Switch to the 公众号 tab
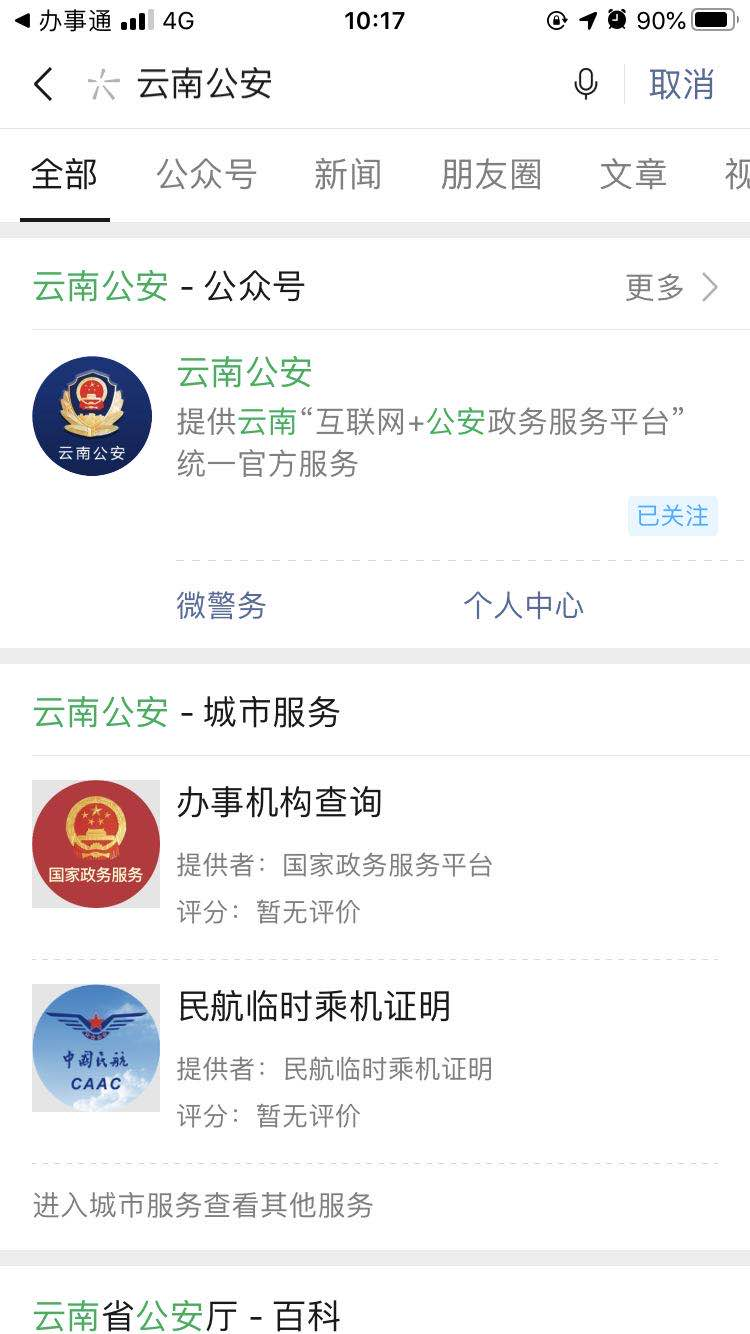The height and width of the screenshot is (1334, 750). [207, 175]
